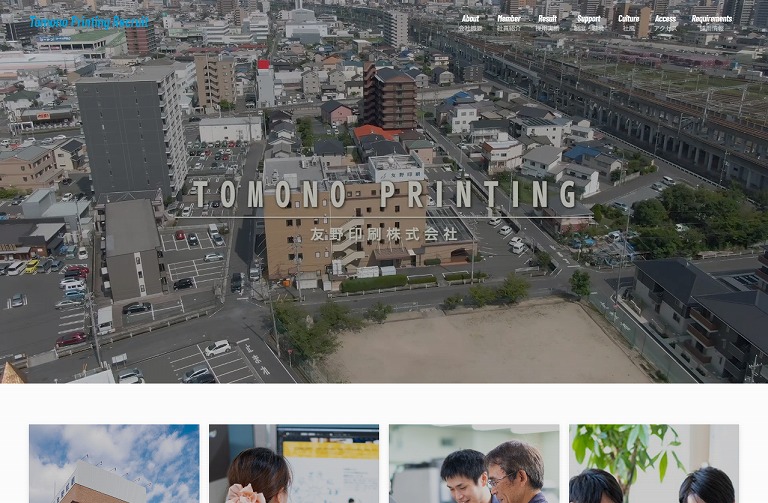Open the tile with woman at a monitor
Viewport: 768px width, 503px height.
[x=294, y=464]
